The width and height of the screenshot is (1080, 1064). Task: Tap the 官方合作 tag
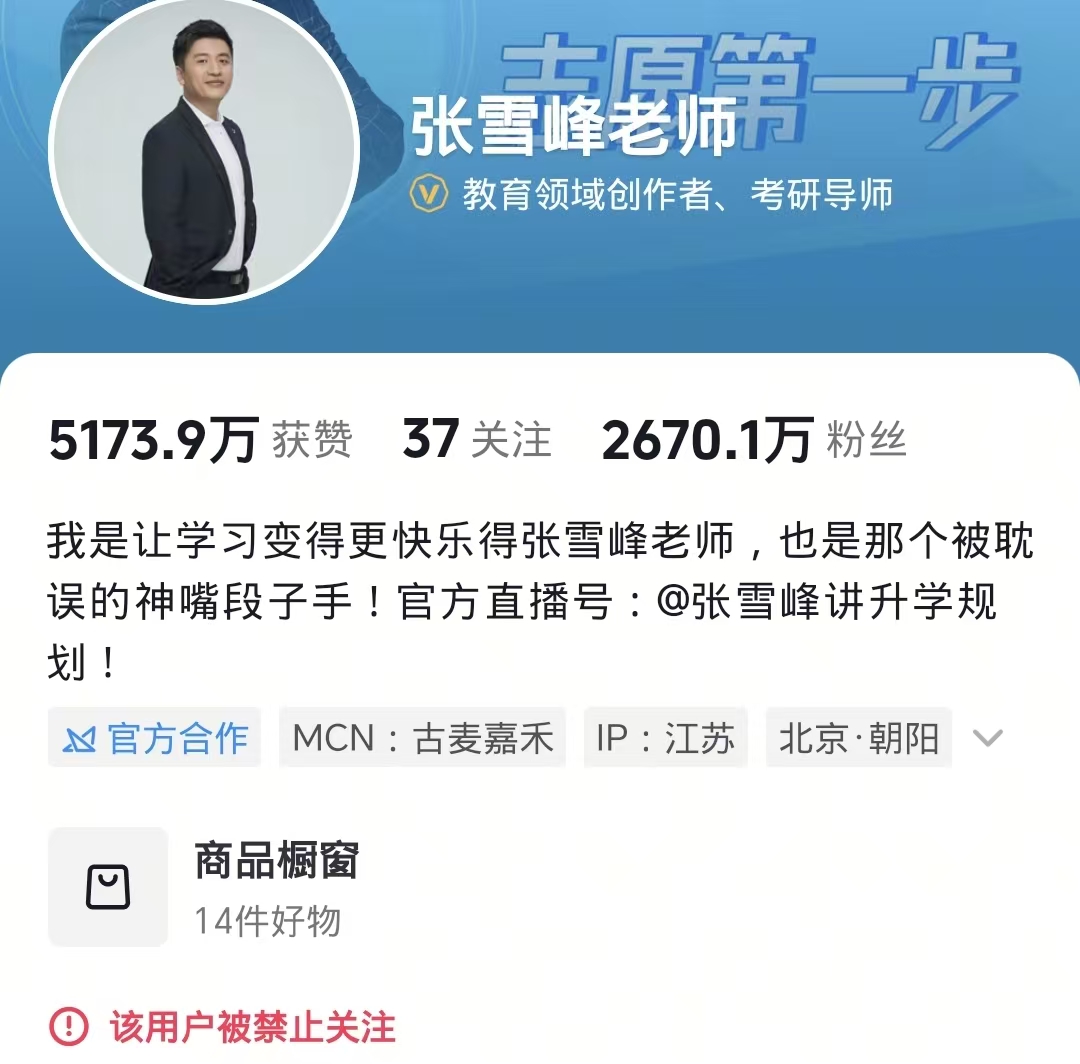coord(155,738)
